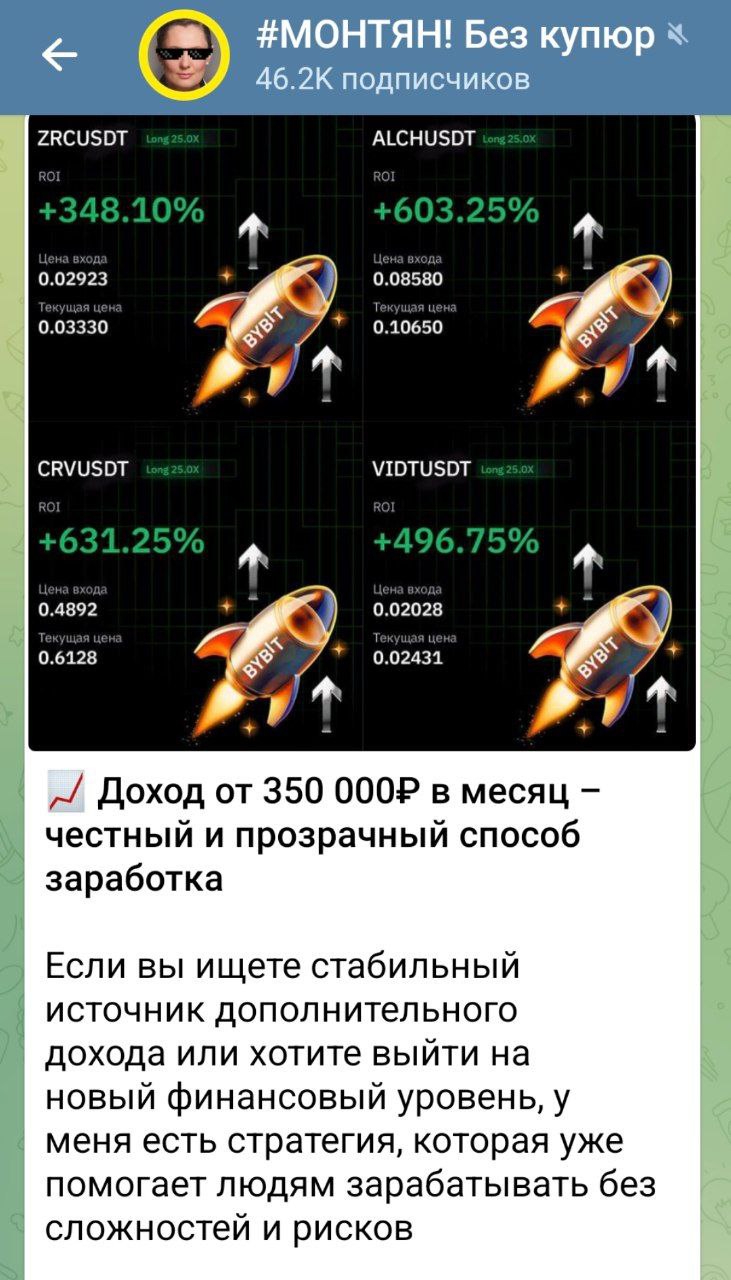
Task: Open the crypto ROI image in post
Action: (361, 432)
